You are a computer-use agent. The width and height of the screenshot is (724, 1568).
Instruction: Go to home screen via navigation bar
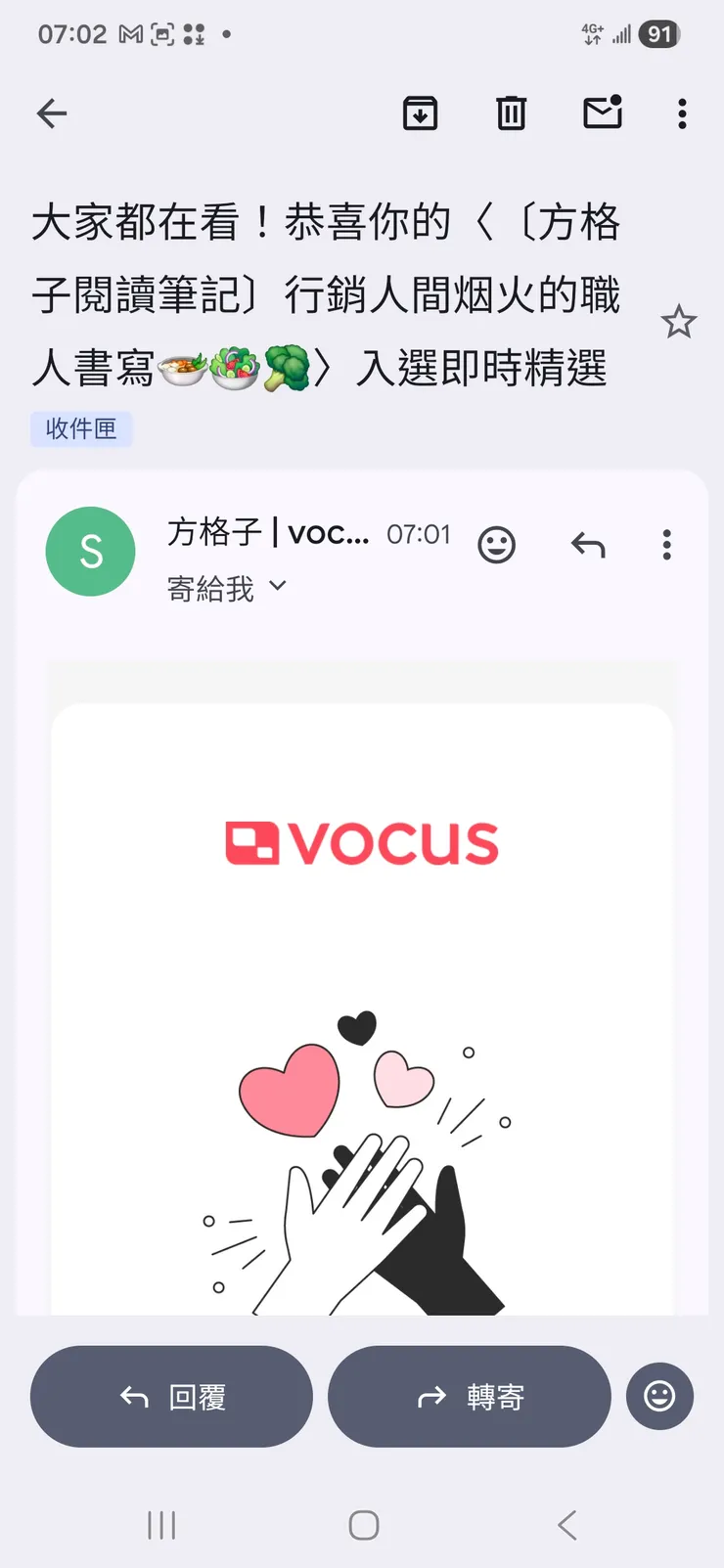[x=364, y=1525]
